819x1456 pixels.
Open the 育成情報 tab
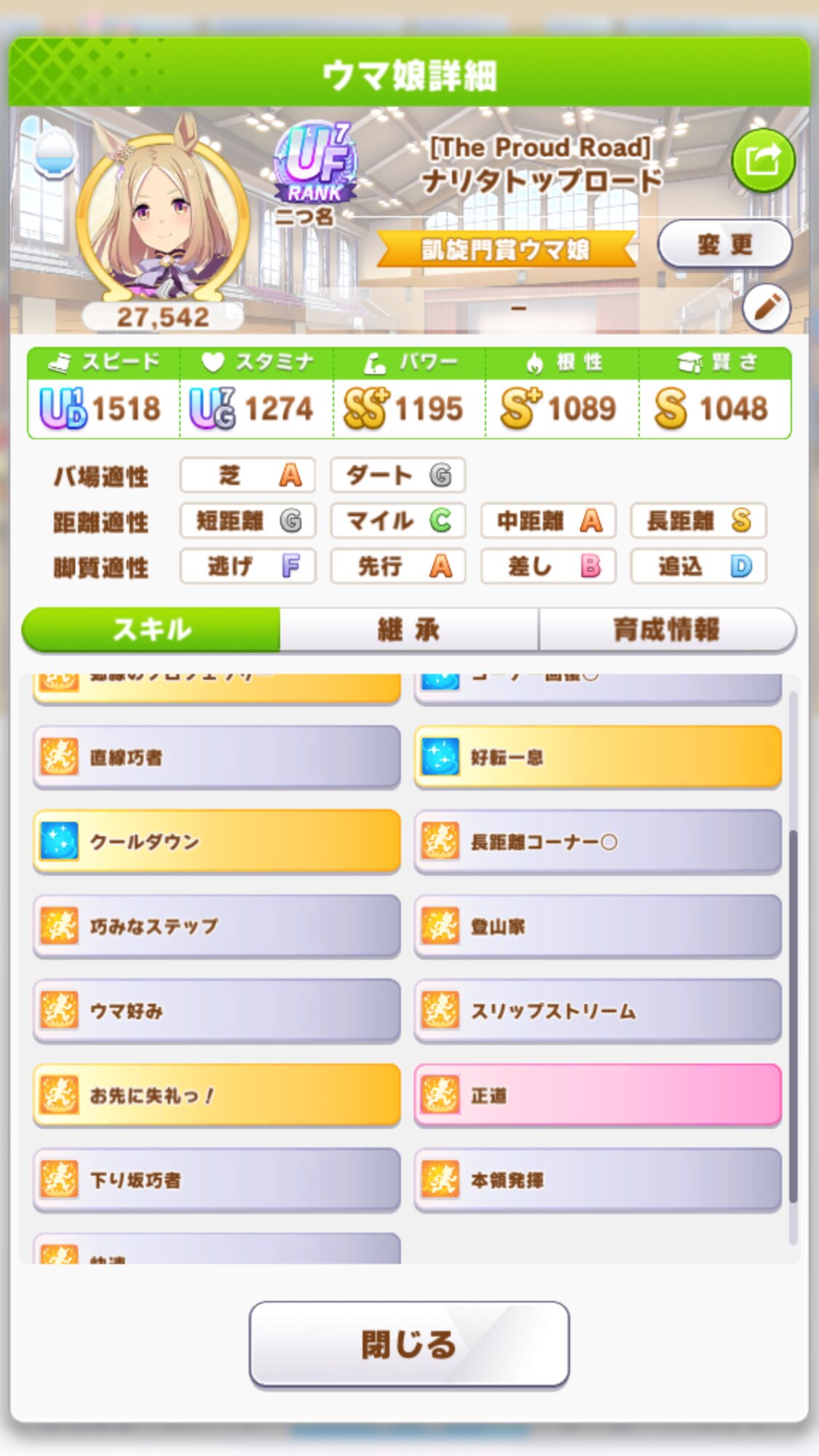tap(666, 630)
